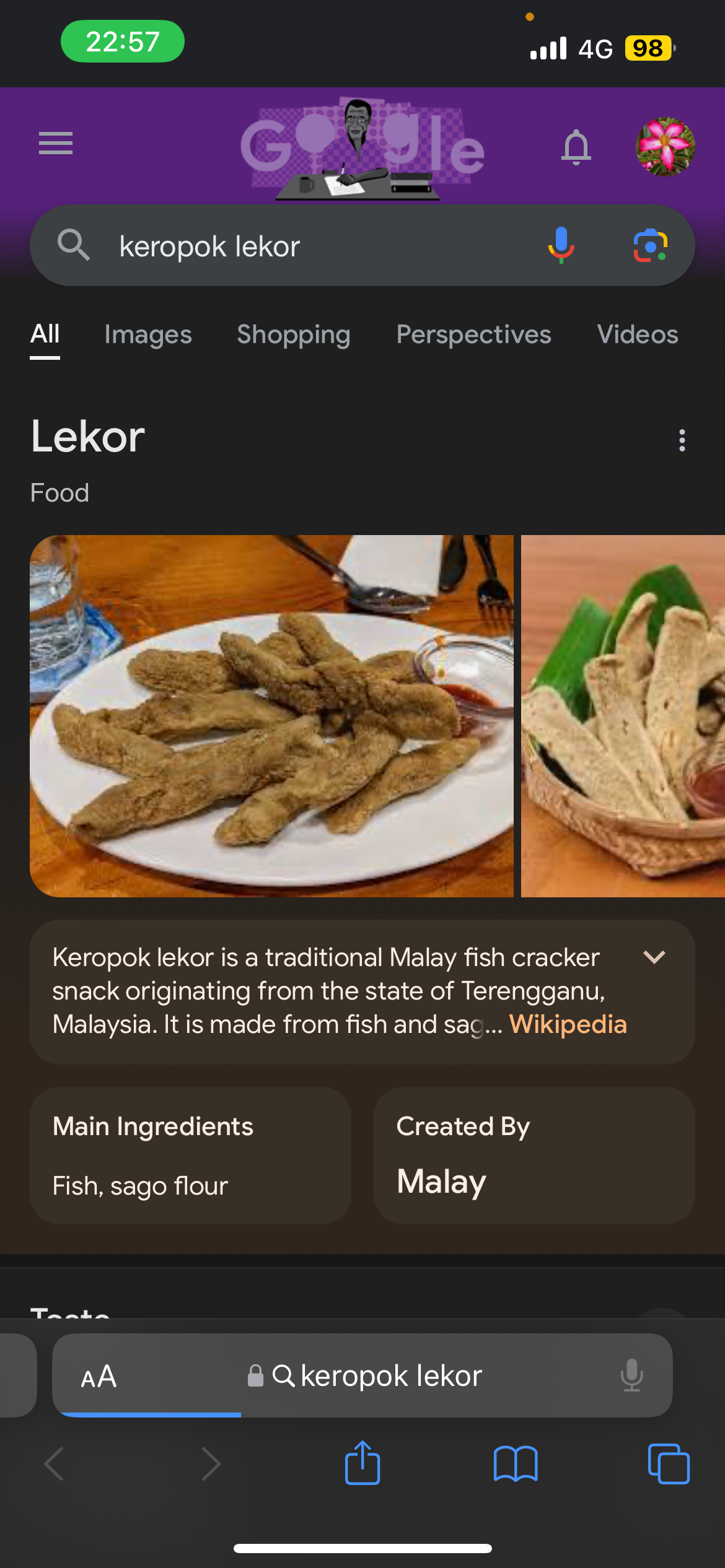
Task: Switch to the Videos tab
Action: tap(637, 334)
